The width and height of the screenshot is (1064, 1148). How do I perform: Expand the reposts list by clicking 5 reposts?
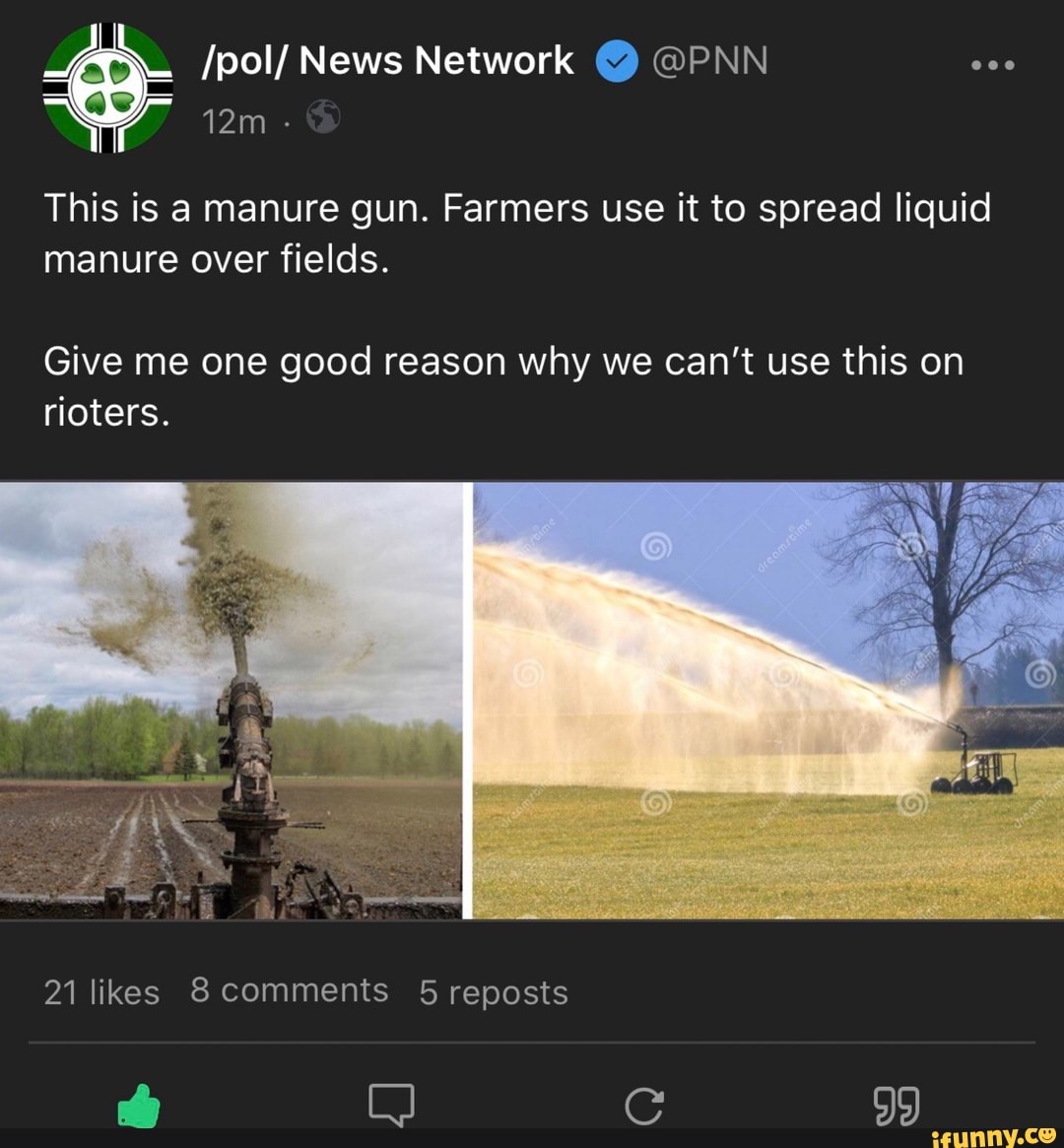pyautogui.click(x=494, y=993)
